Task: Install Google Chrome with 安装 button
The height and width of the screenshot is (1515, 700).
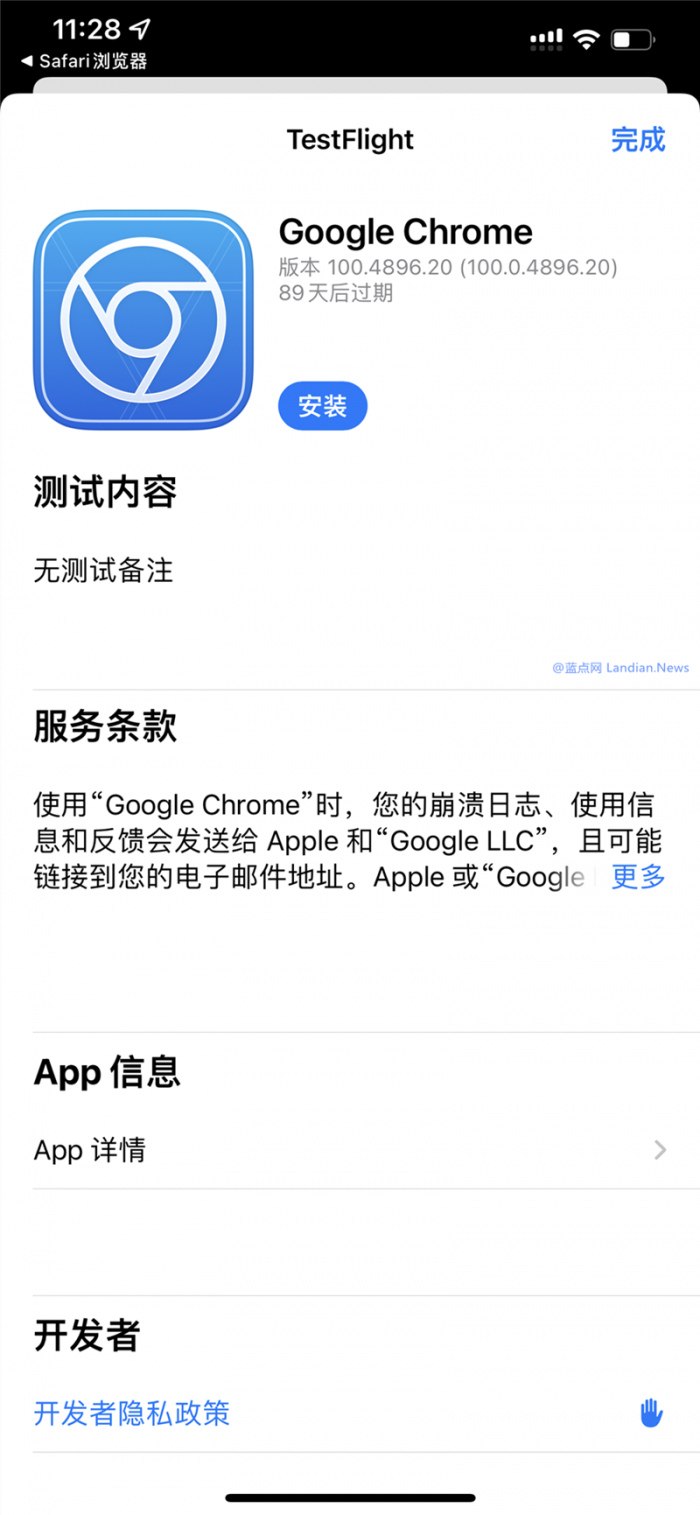Action: tap(322, 406)
